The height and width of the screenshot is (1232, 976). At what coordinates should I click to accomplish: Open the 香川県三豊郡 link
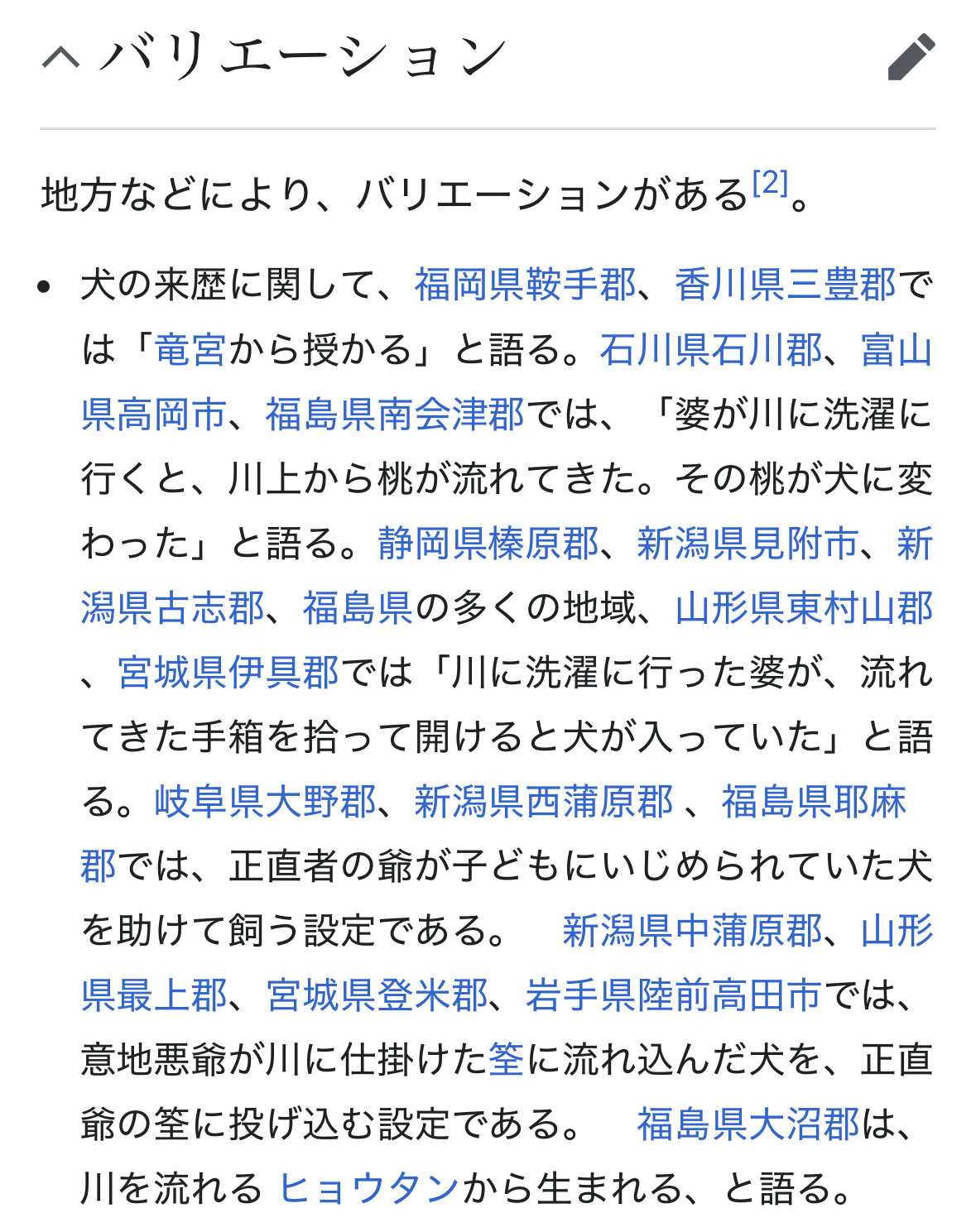click(785, 285)
